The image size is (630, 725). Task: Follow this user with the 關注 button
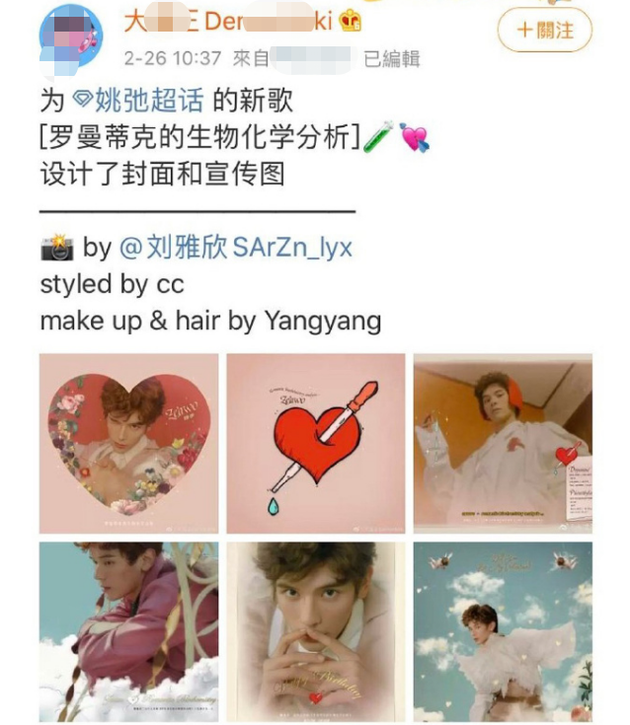(x=545, y=30)
